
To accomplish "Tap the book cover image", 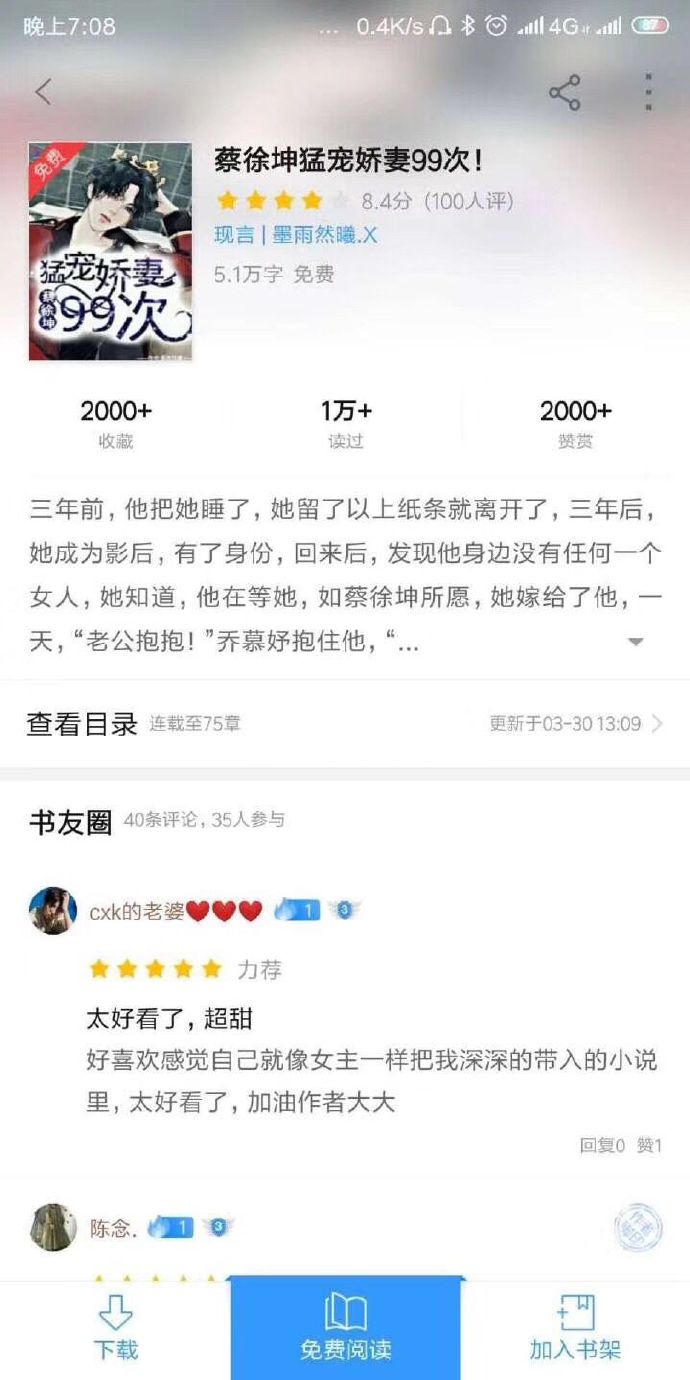I will (110, 251).
